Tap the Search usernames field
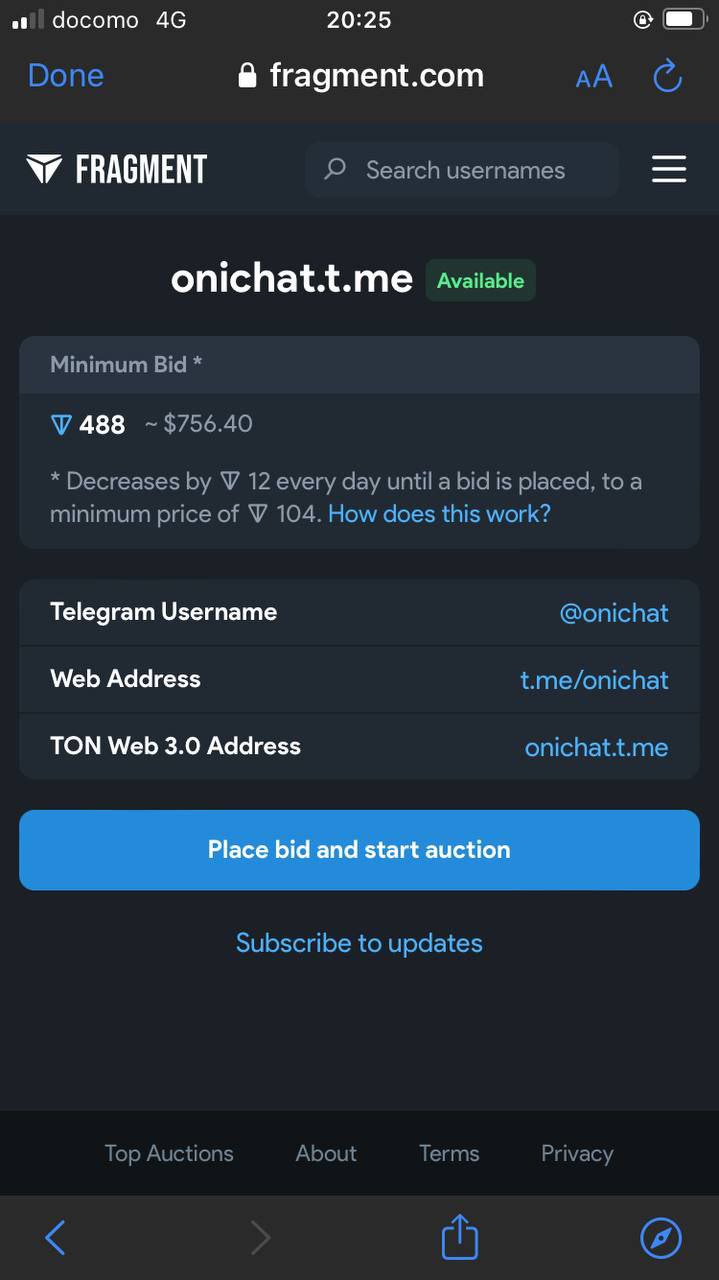Image resolution: width=719 pixels, height=1280 pixels. click(x=465, y=170)
